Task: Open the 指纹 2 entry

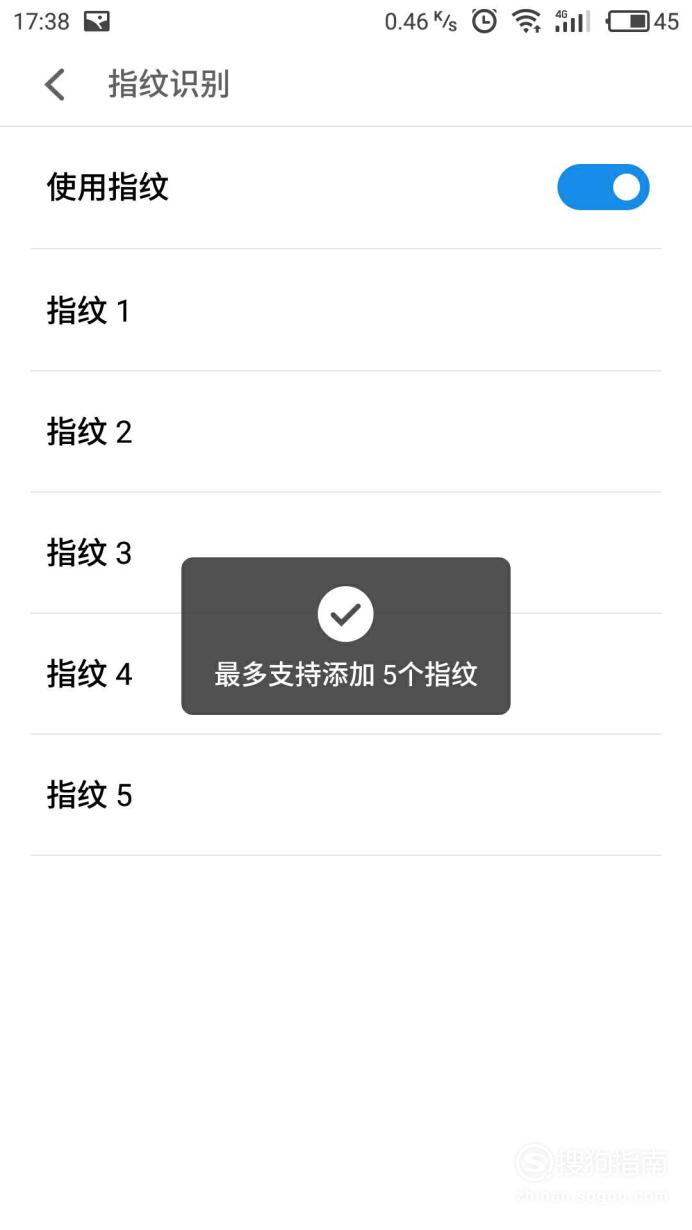Action: tap(346, 432)
